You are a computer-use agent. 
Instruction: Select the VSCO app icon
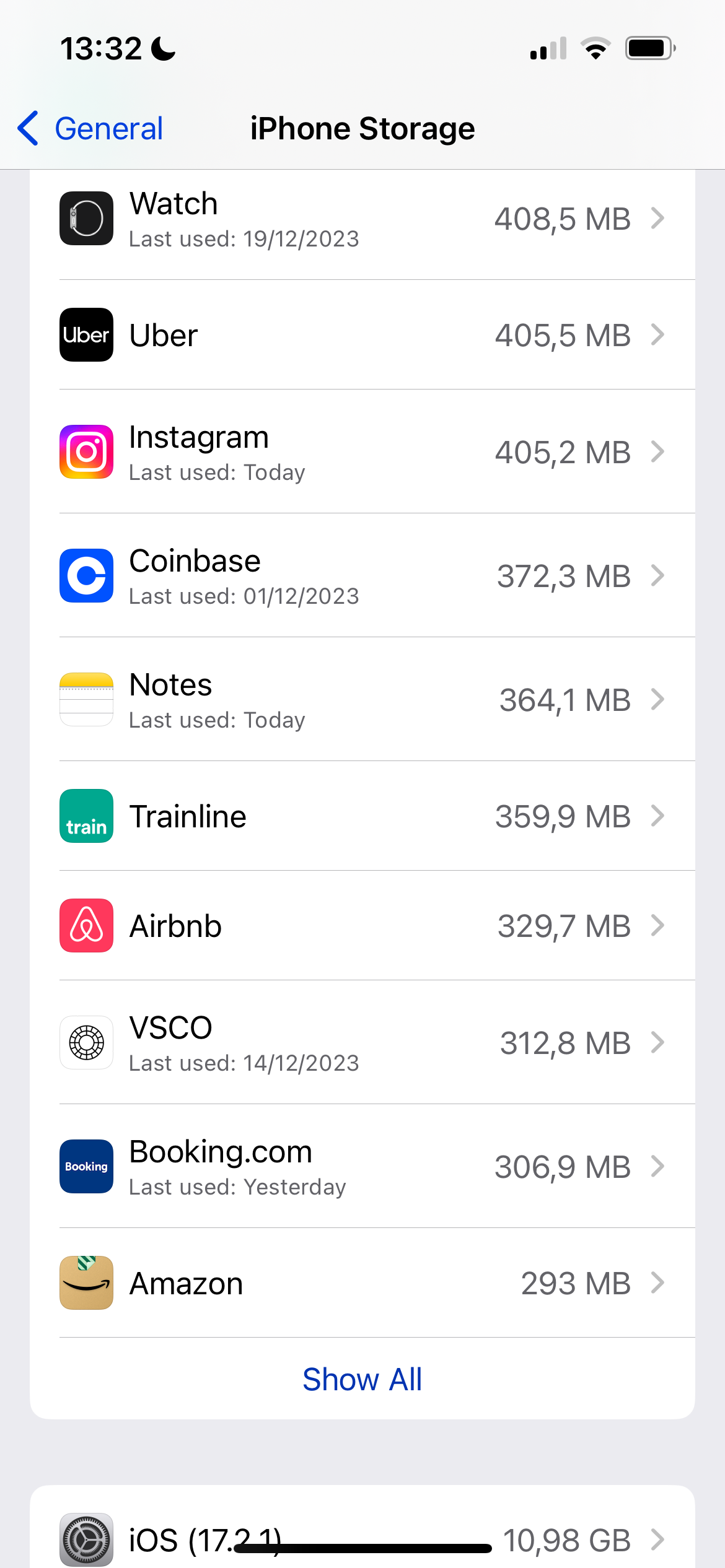pos(86,1042)
